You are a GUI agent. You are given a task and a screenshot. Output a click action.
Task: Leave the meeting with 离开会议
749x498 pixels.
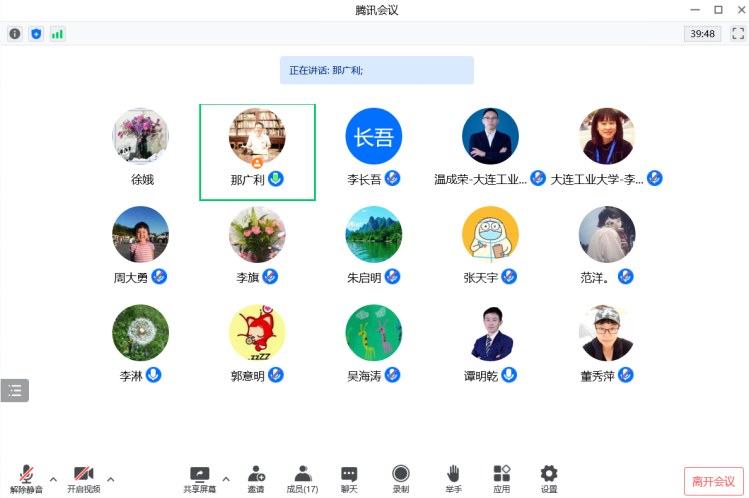714,481
